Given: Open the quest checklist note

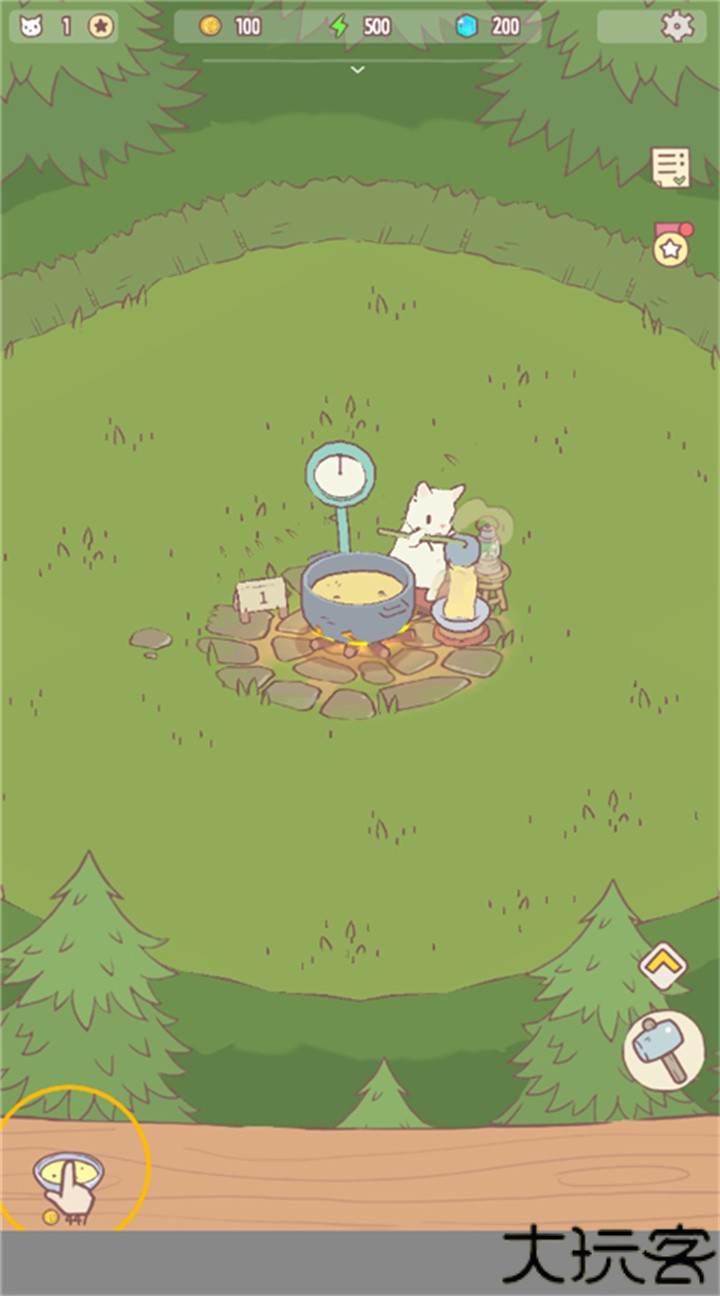Looking at the screenshot, I should (670, 167).
